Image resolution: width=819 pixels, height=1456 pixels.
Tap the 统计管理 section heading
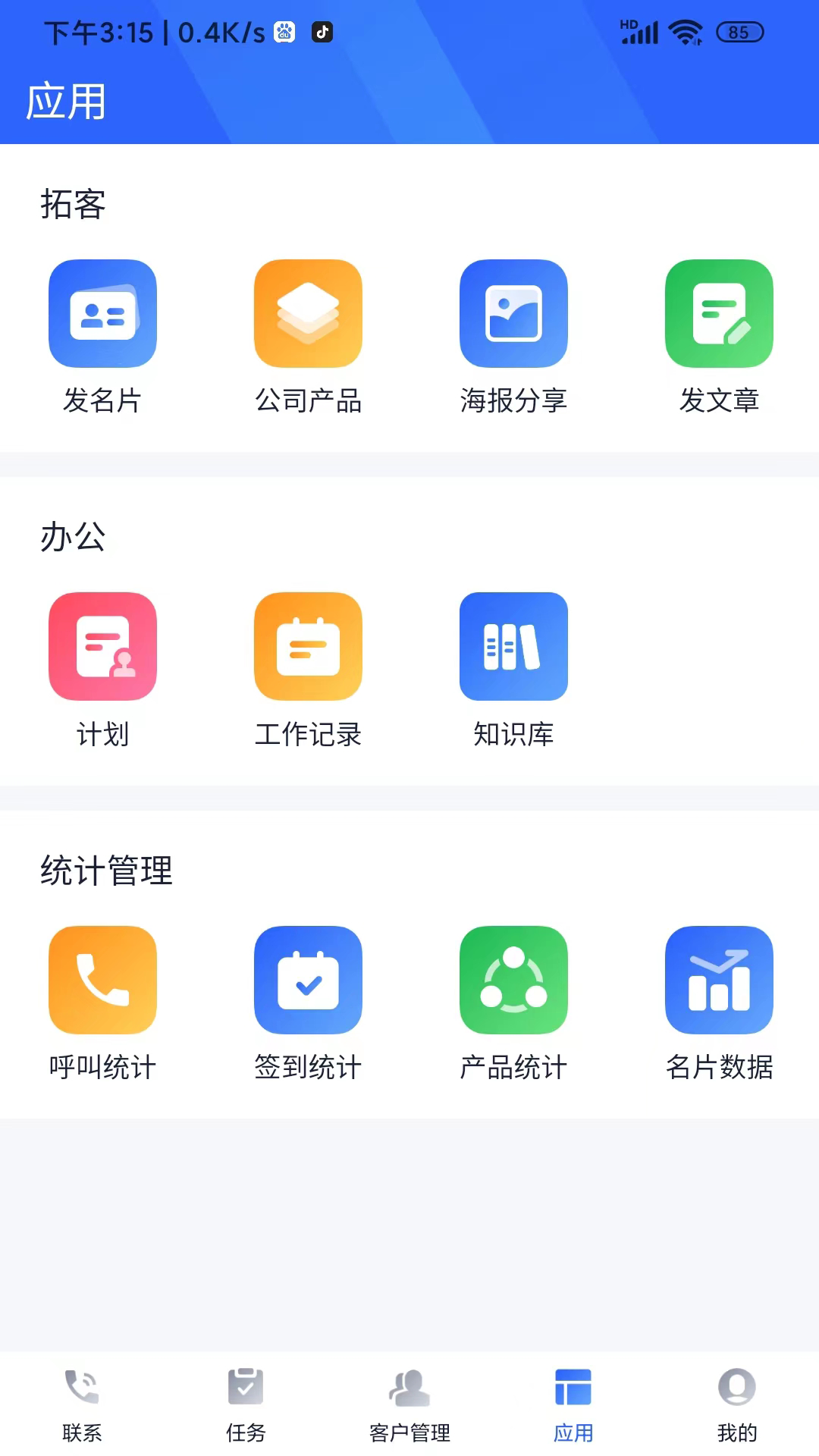pos(107,871)
